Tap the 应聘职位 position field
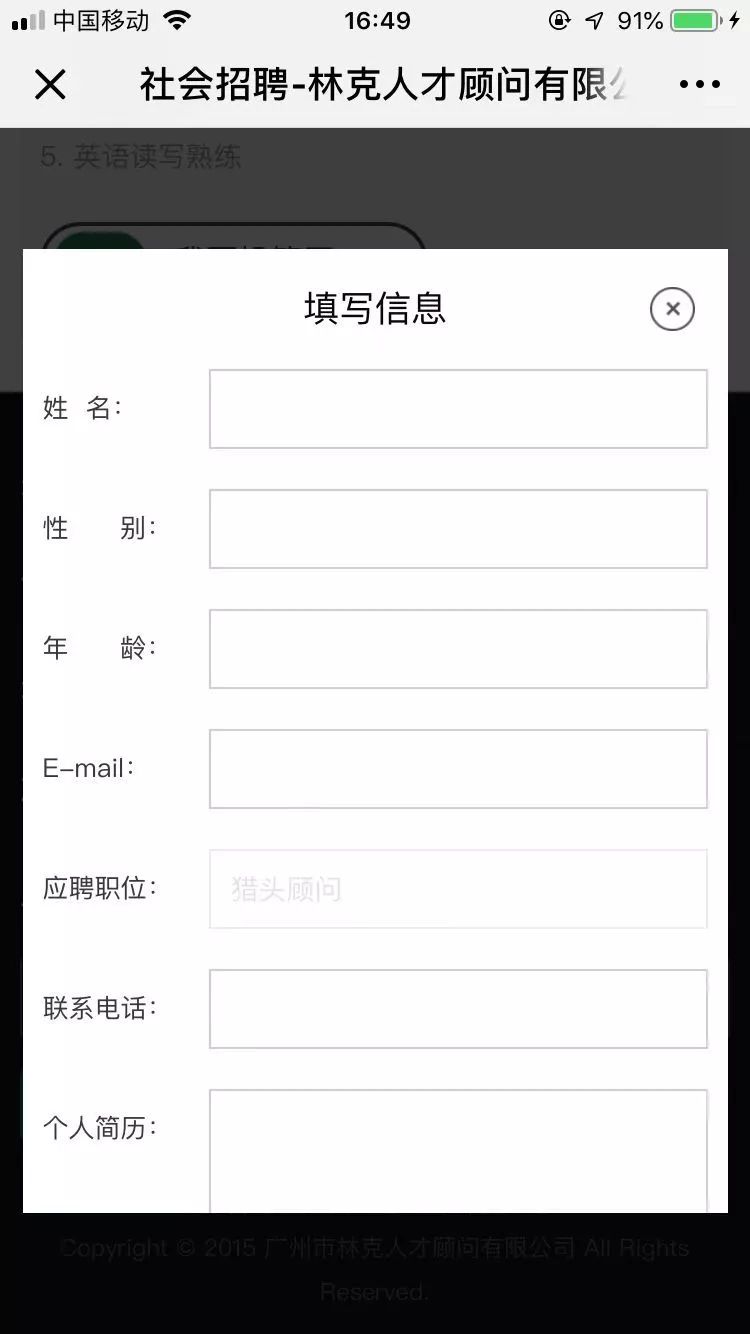This screenshot has height=1334, width=750. tap(458, 889)
